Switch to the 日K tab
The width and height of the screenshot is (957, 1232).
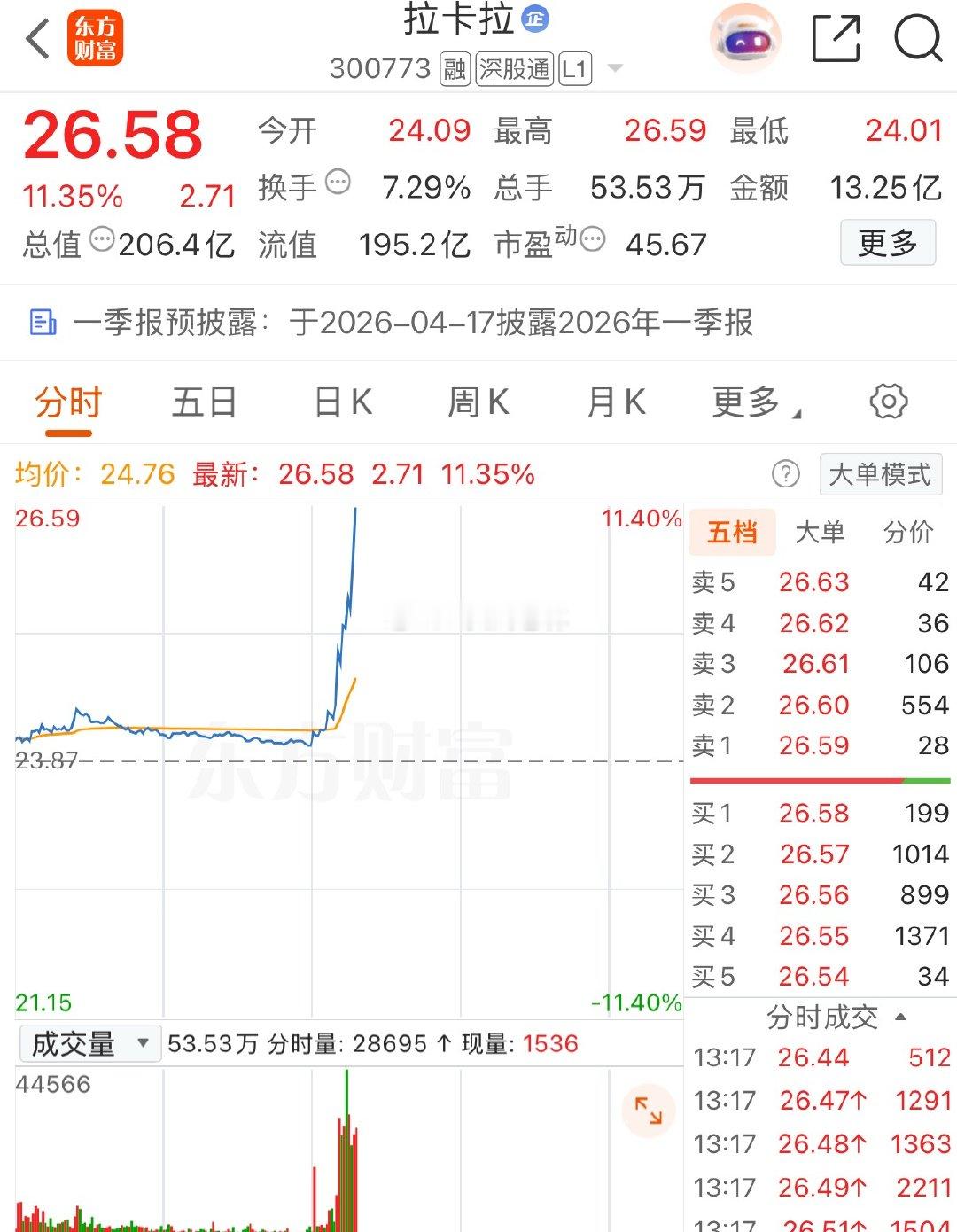(341, 402)
